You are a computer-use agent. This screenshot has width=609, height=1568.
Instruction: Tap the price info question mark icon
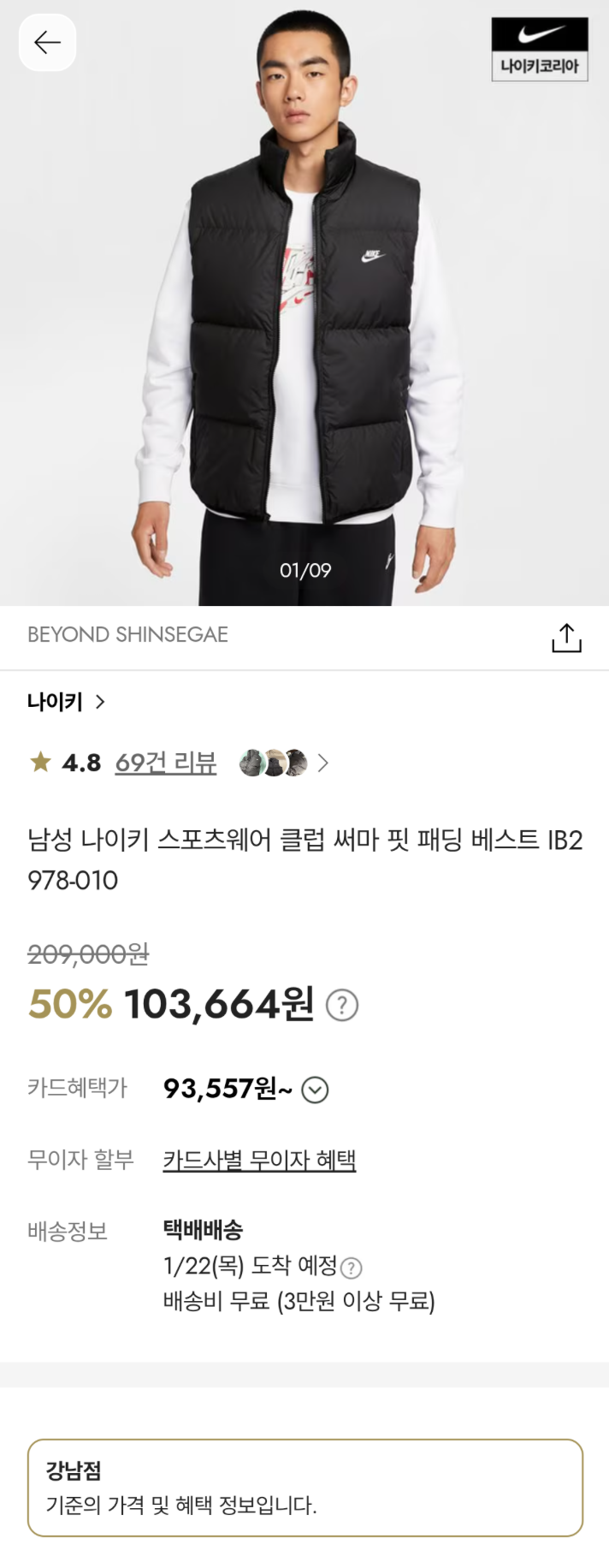click(x=342, y=1005)
